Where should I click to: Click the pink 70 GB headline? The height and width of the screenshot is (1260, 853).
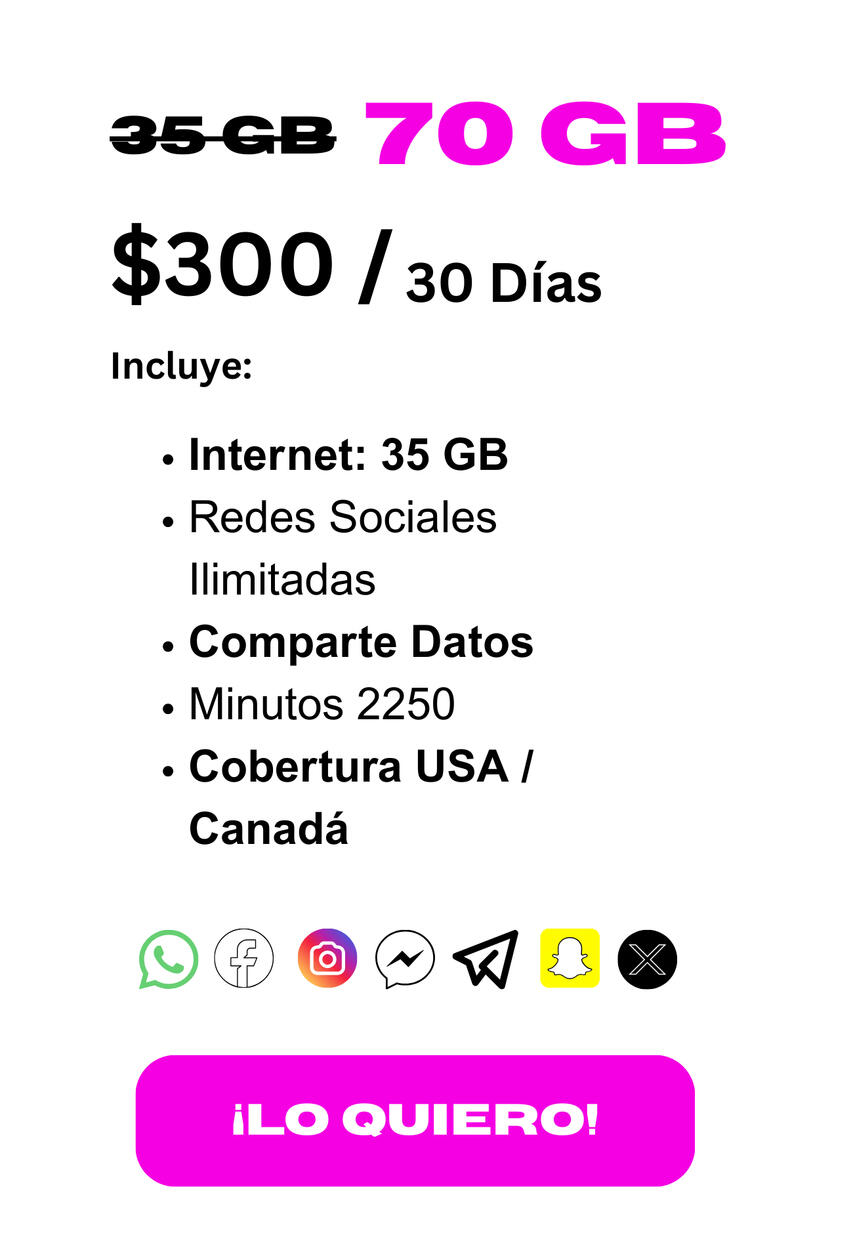click(x=545, y=135)
